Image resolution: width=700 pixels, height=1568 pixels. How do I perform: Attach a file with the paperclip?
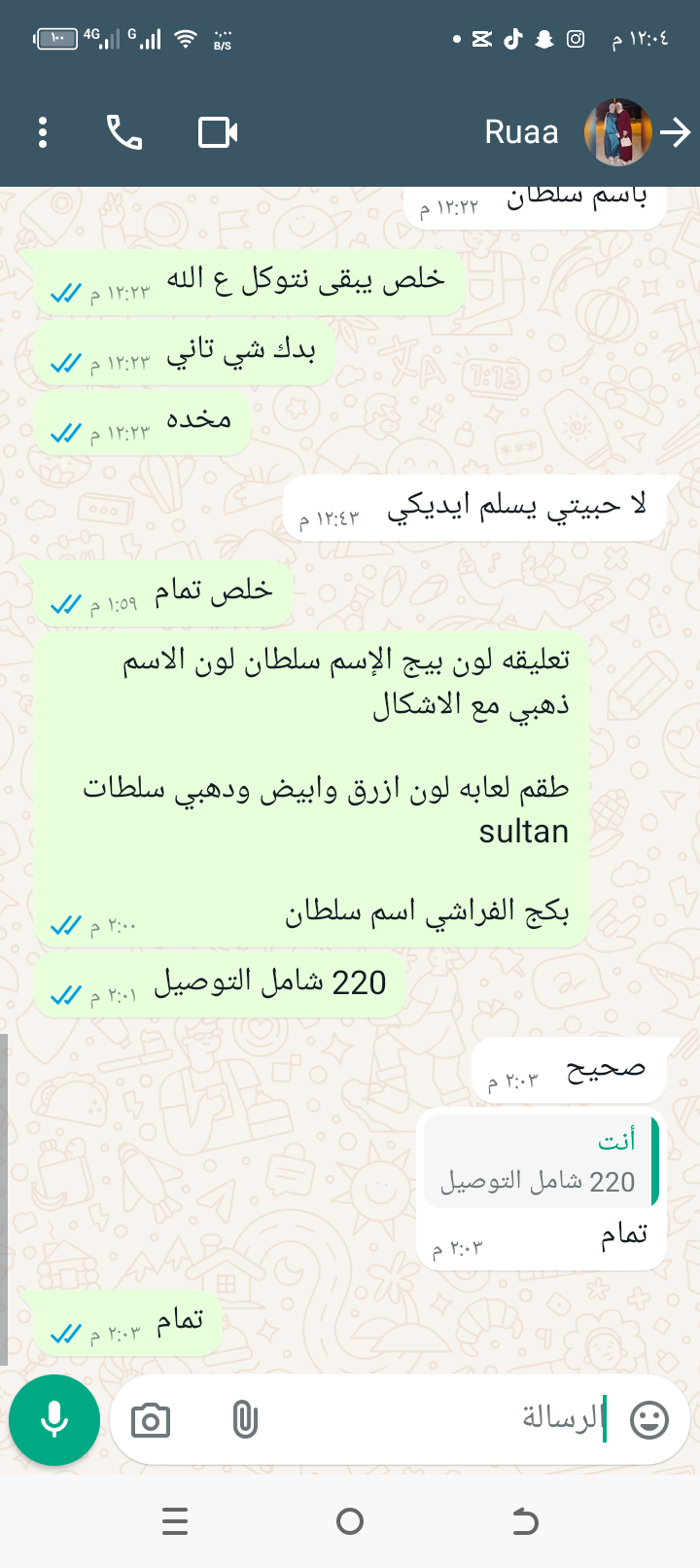click(x=245, y=1421)
